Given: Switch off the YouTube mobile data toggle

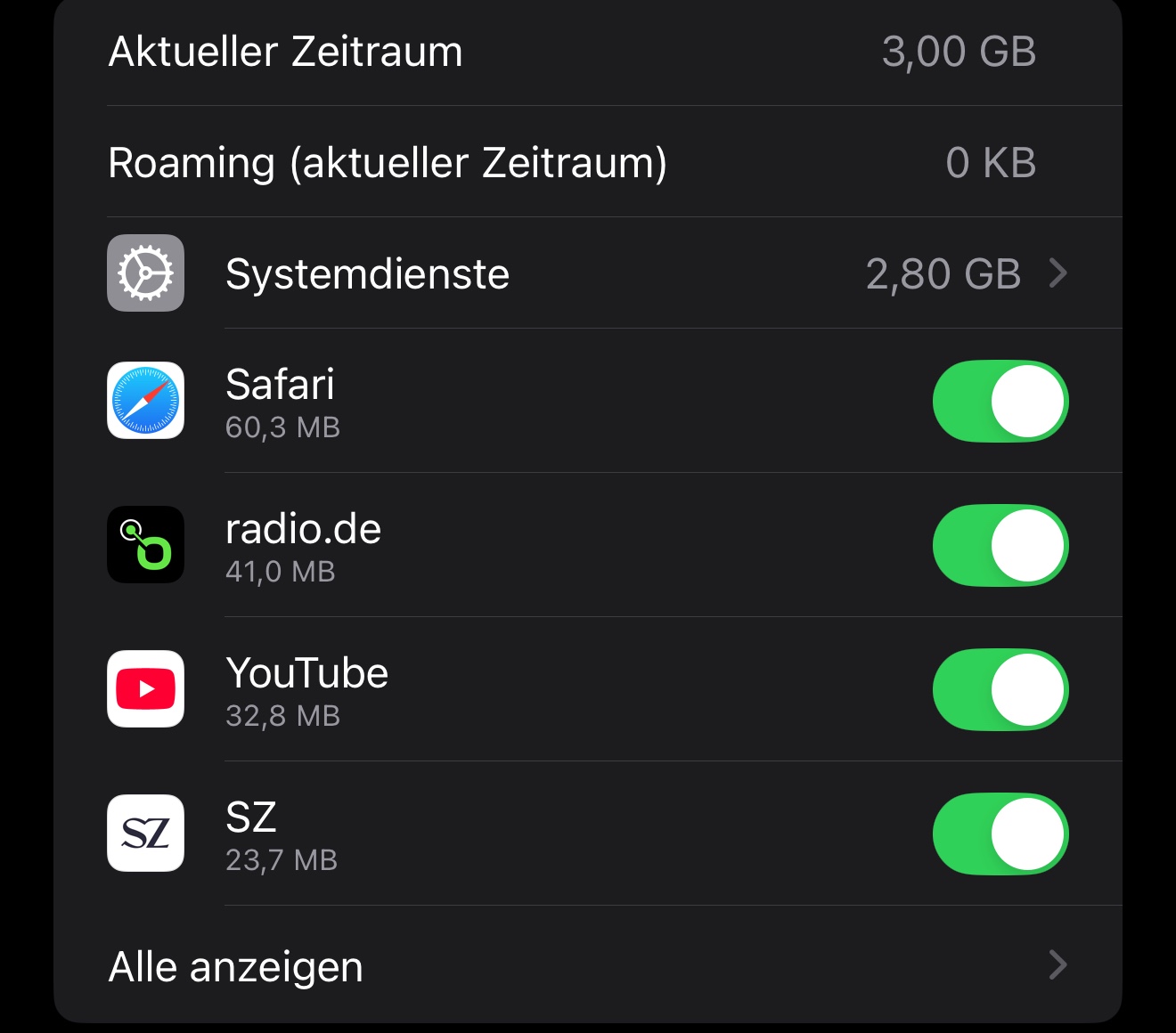Looking at the screenshot, I should [1000, 690].
